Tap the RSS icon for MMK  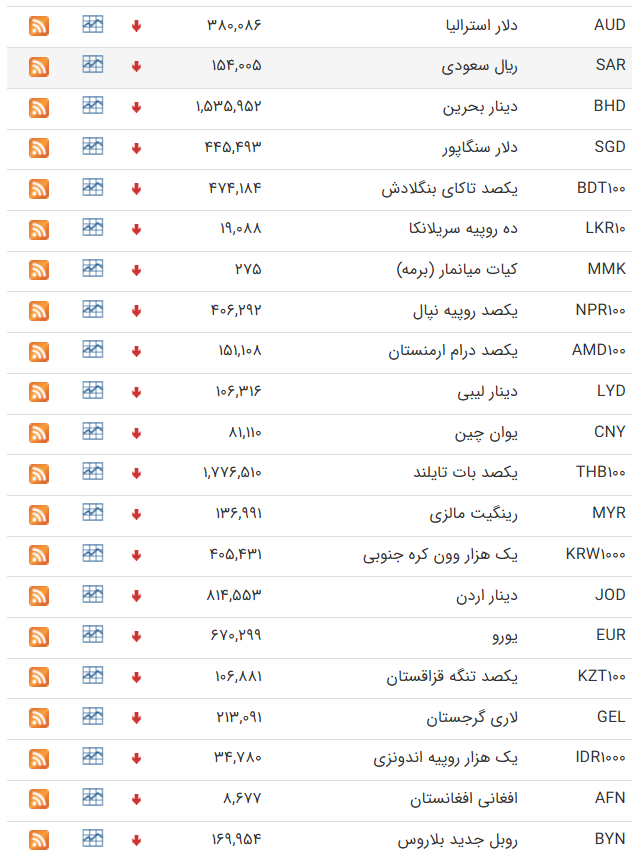coord(39,269)
